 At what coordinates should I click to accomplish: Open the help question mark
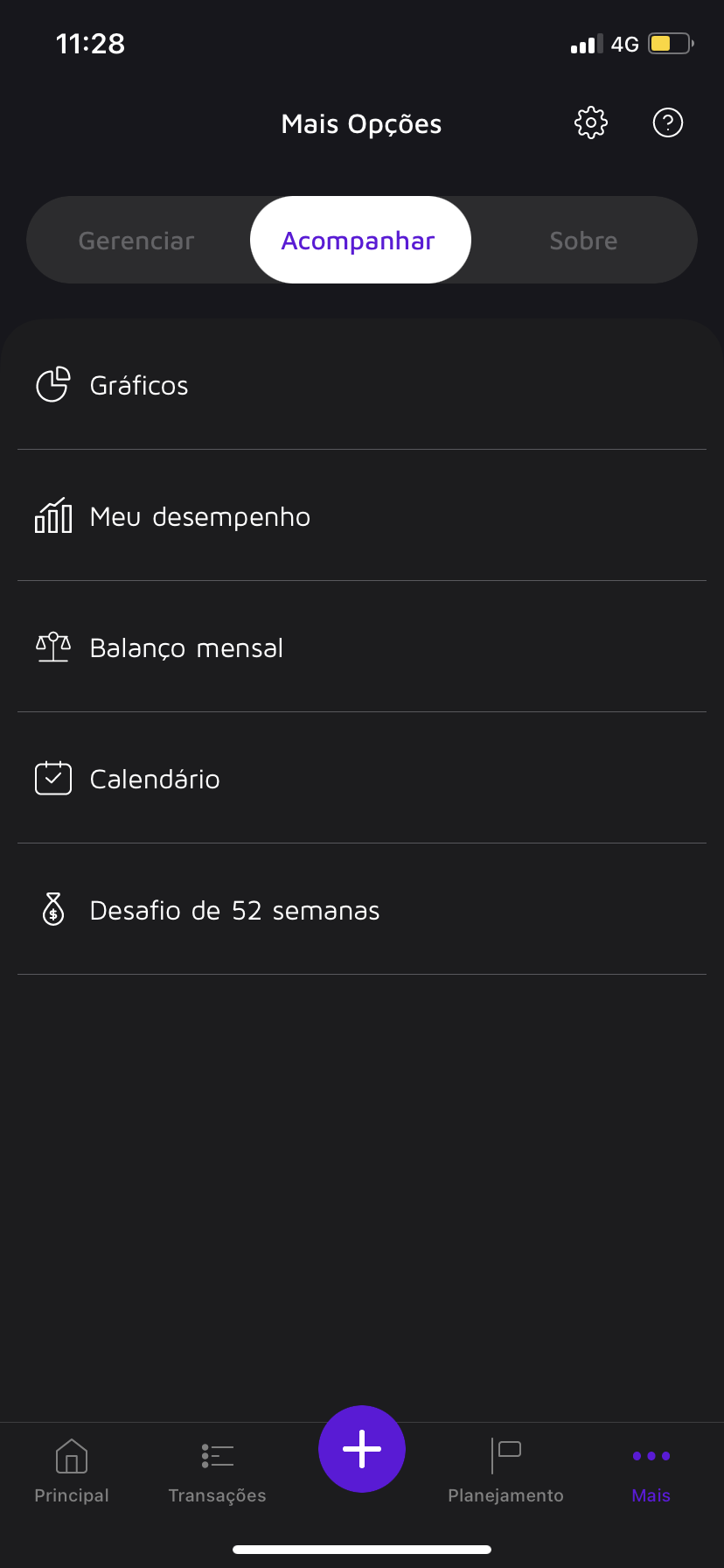[668, 123]
